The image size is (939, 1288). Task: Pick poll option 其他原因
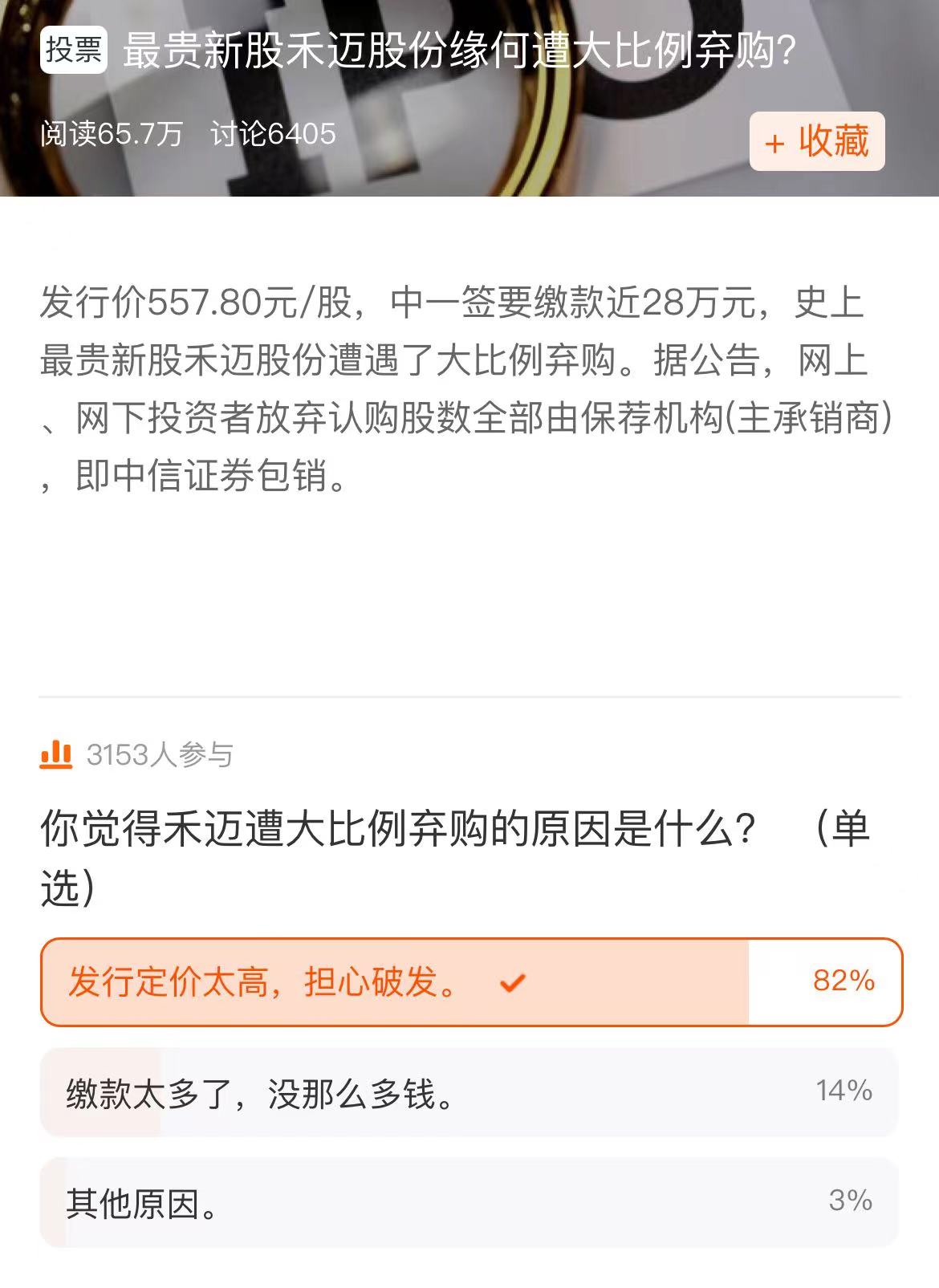point(469,1202)
